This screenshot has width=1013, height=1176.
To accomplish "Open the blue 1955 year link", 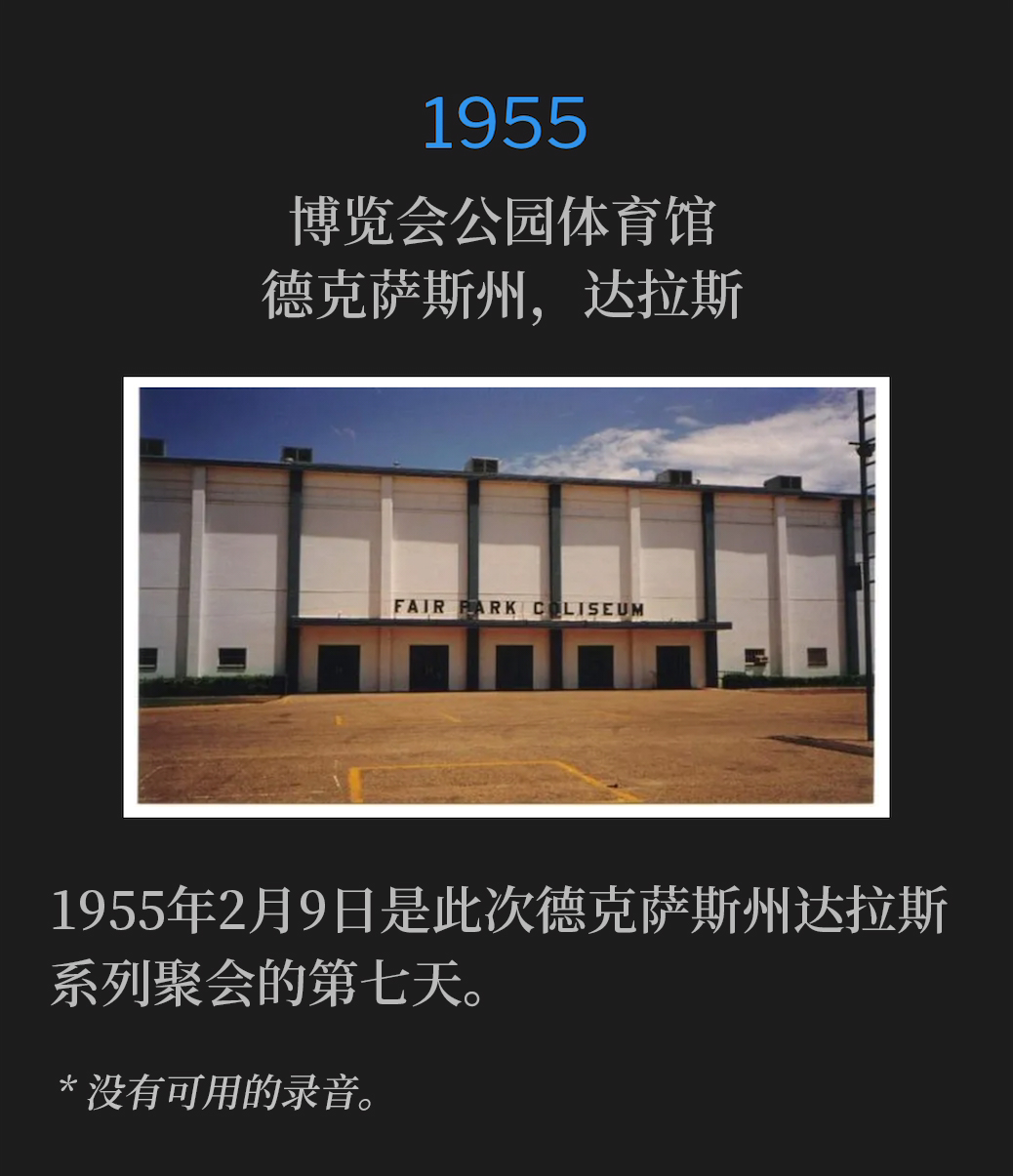I will click(505, 124).
